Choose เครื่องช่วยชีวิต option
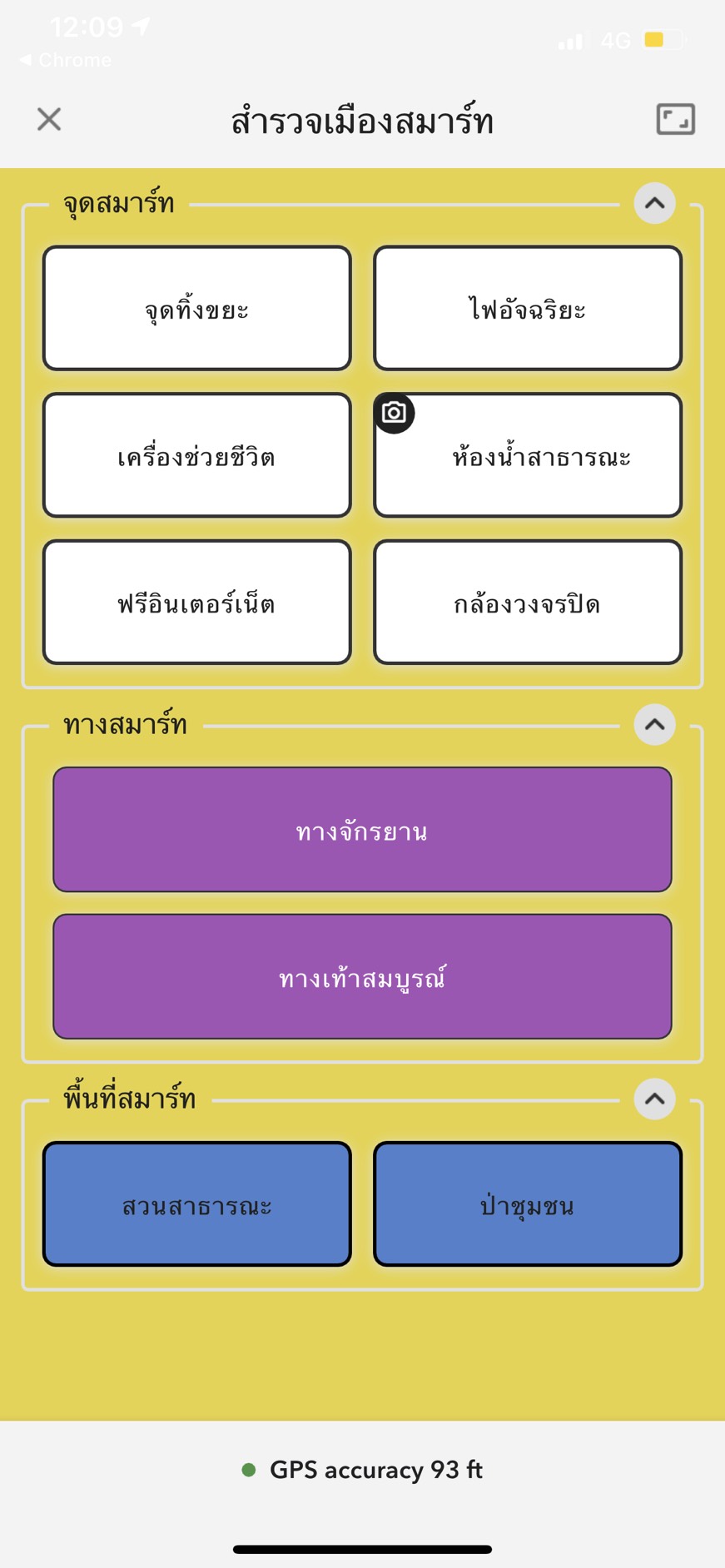Screen dimensions: 725x1568 click(x=197, y=455)
